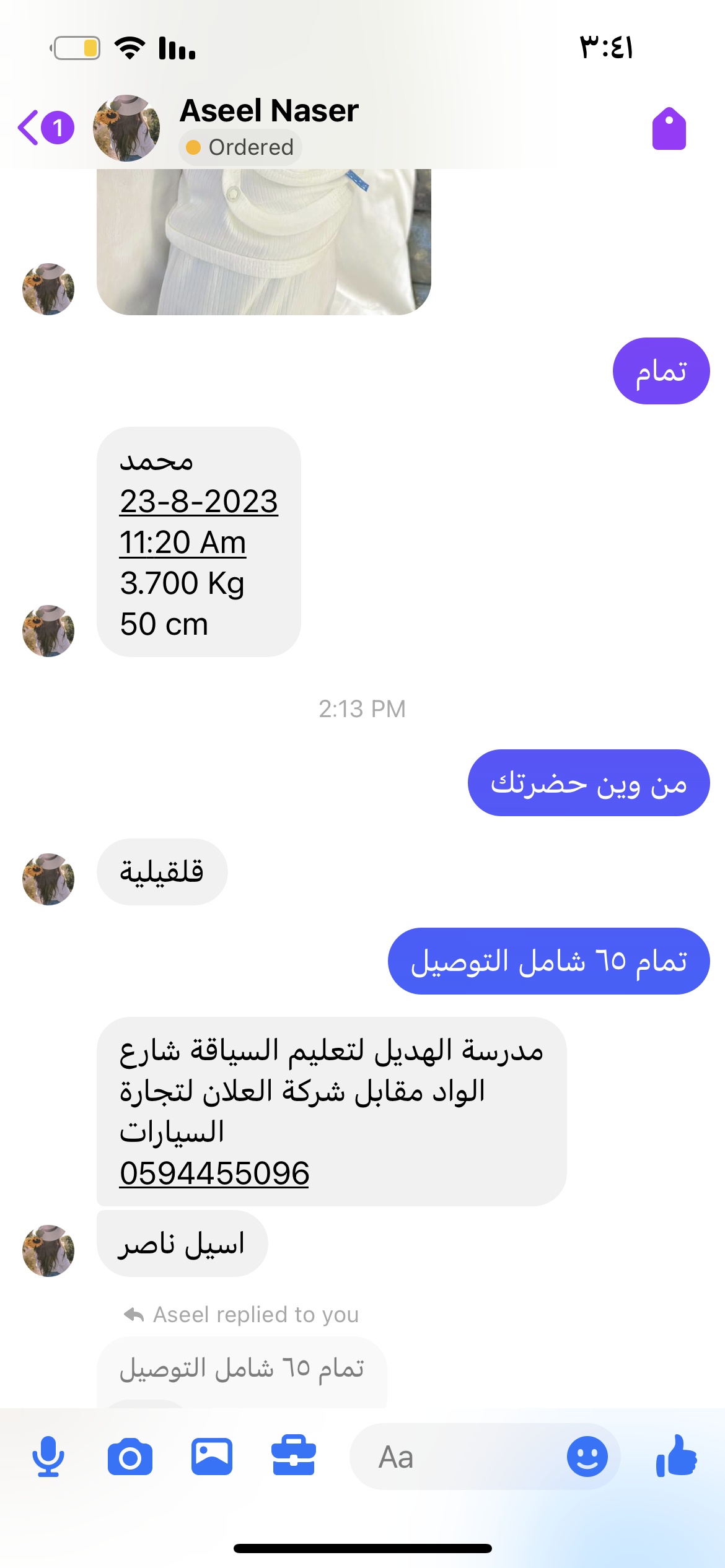Open the camera to take a photo
The height and width of the screenshot is (1568, 725).
pos(130,1457)
